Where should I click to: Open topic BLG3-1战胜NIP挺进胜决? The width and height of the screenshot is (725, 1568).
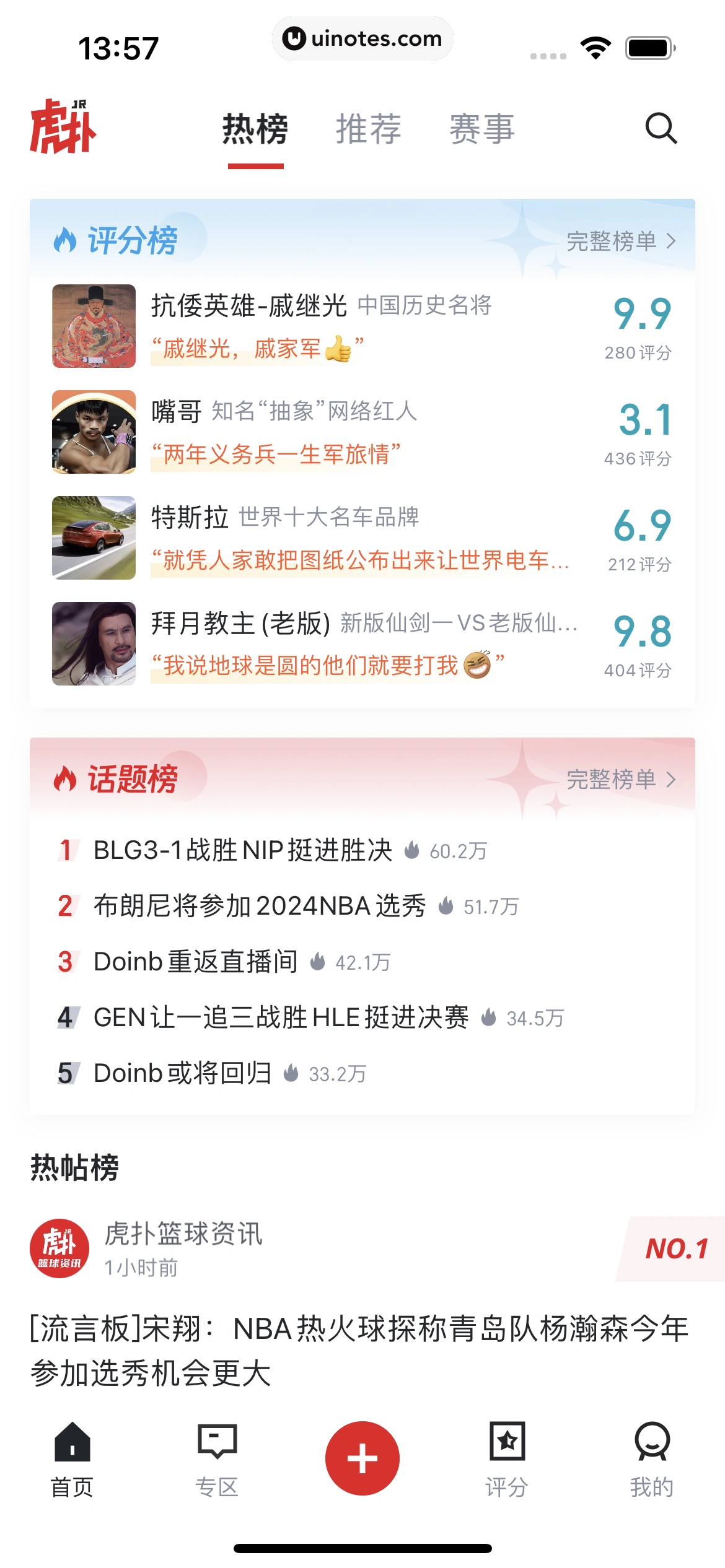point(243,851)
